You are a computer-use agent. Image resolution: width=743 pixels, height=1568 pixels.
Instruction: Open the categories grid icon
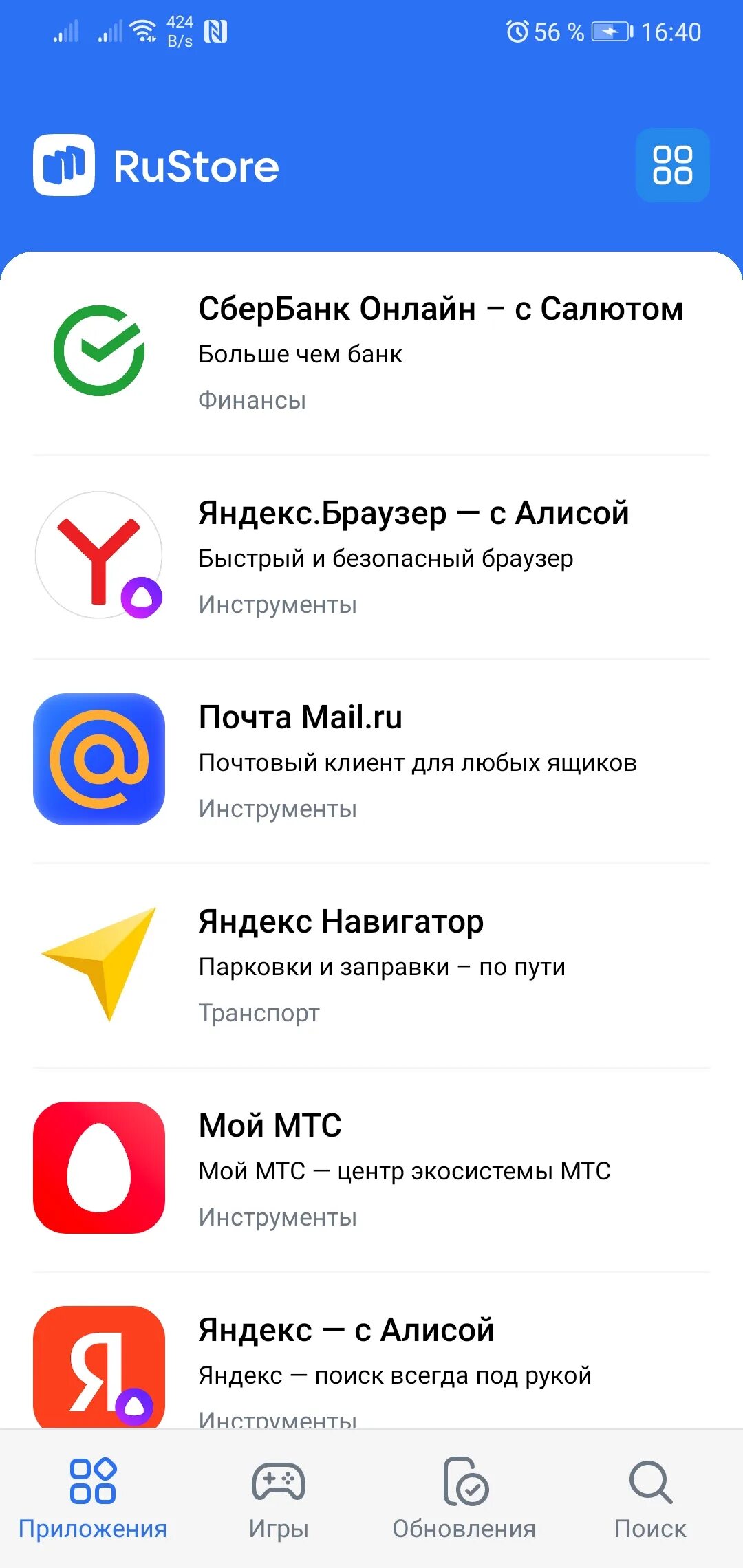(x=672, y=165)
